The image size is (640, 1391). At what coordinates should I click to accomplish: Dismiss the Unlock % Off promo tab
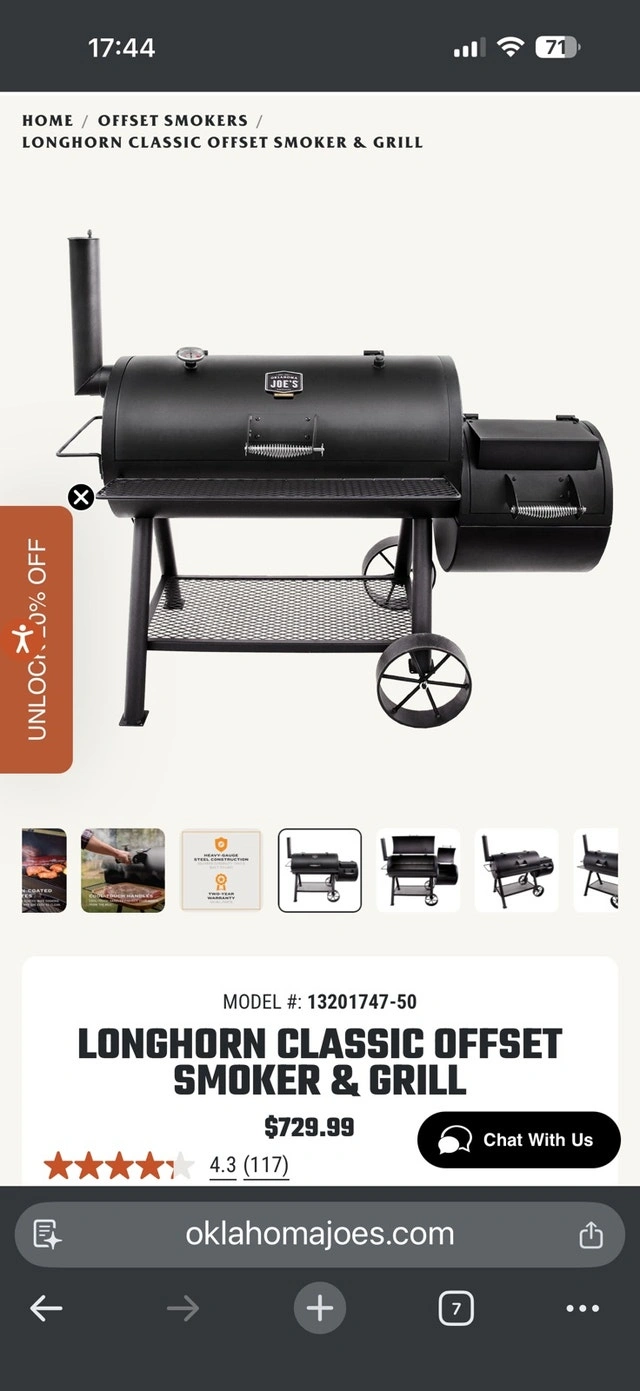point(81,497)
